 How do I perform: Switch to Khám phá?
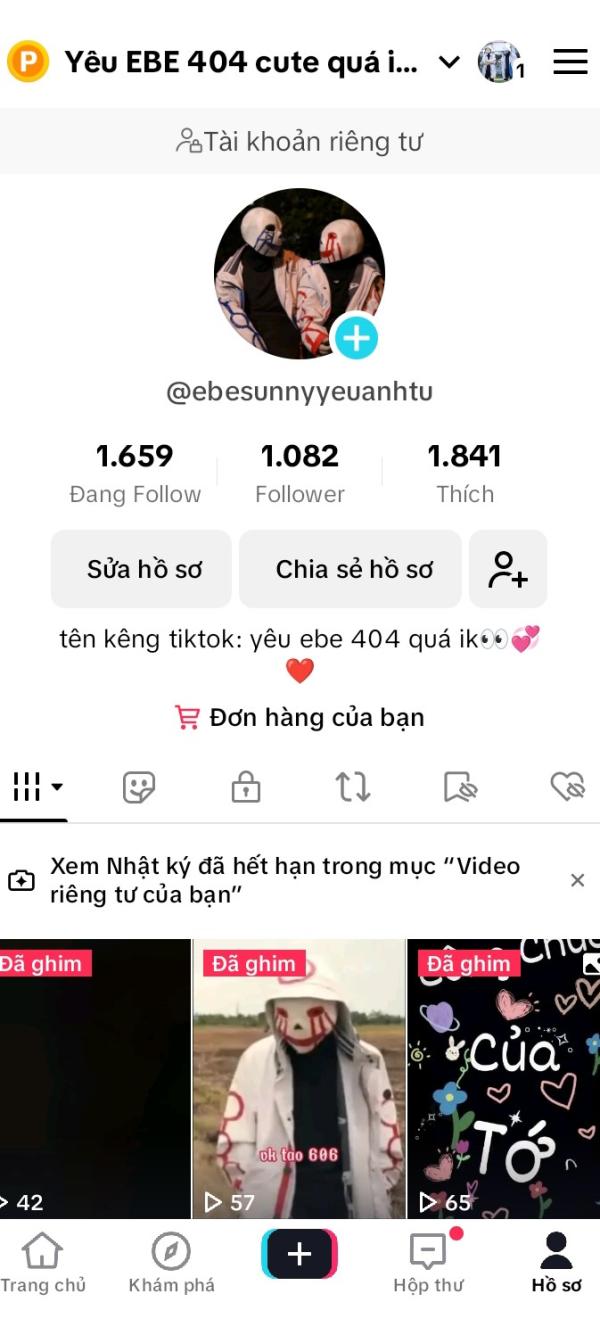click(x=171, y=1263)
